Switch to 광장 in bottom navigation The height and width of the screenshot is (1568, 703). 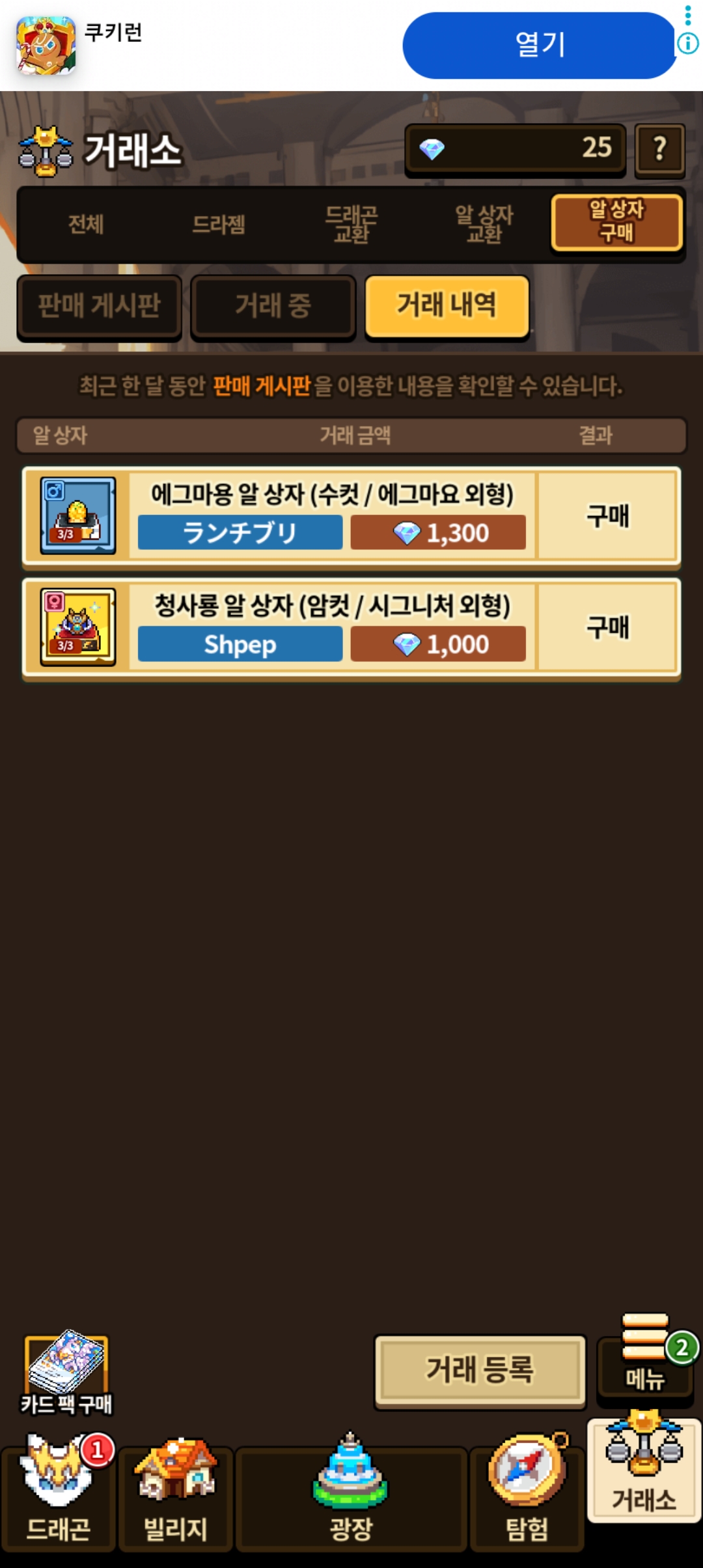[x=351, y=1498]
